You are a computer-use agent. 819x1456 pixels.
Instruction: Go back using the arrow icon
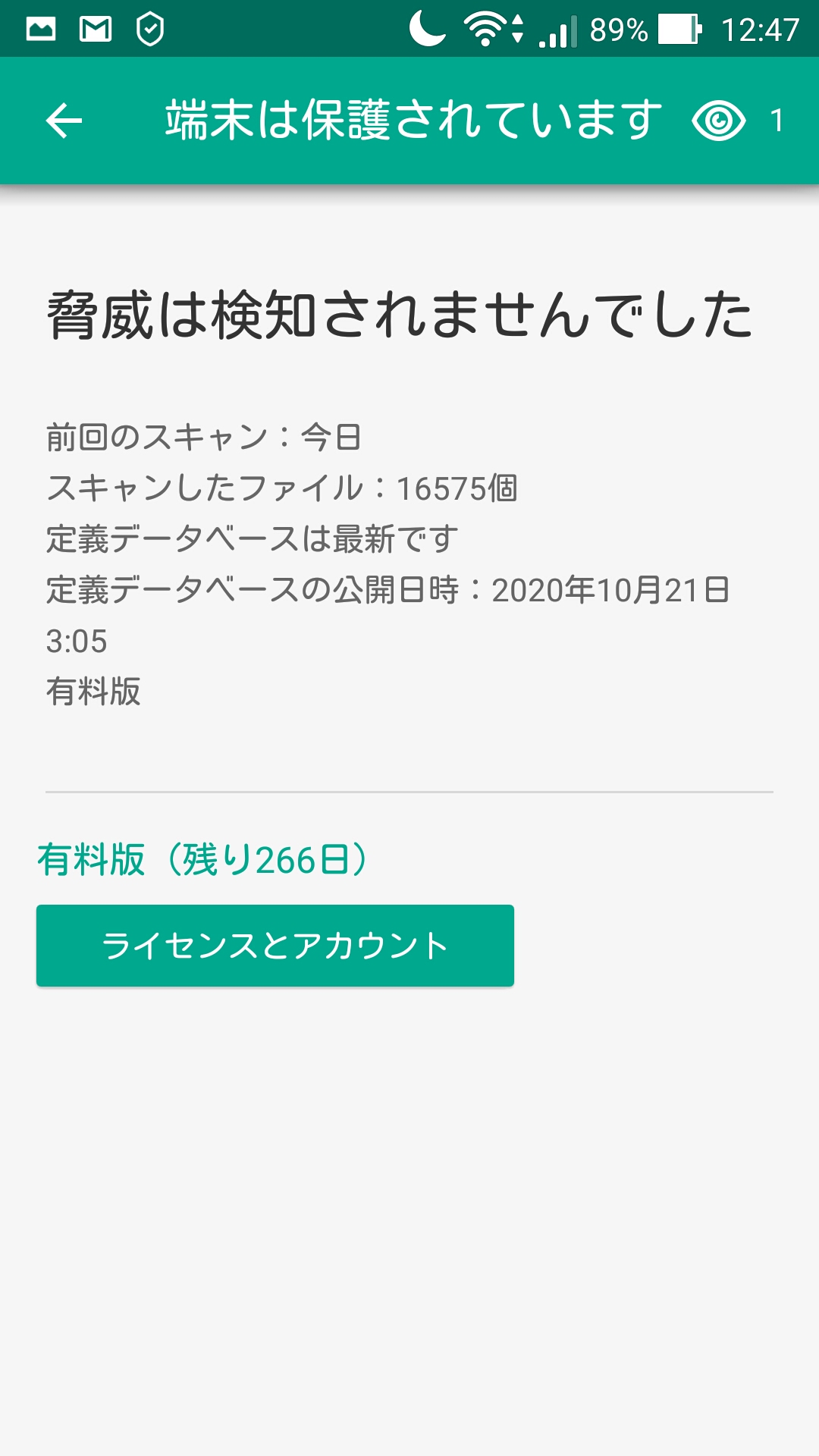coord(64,121)
